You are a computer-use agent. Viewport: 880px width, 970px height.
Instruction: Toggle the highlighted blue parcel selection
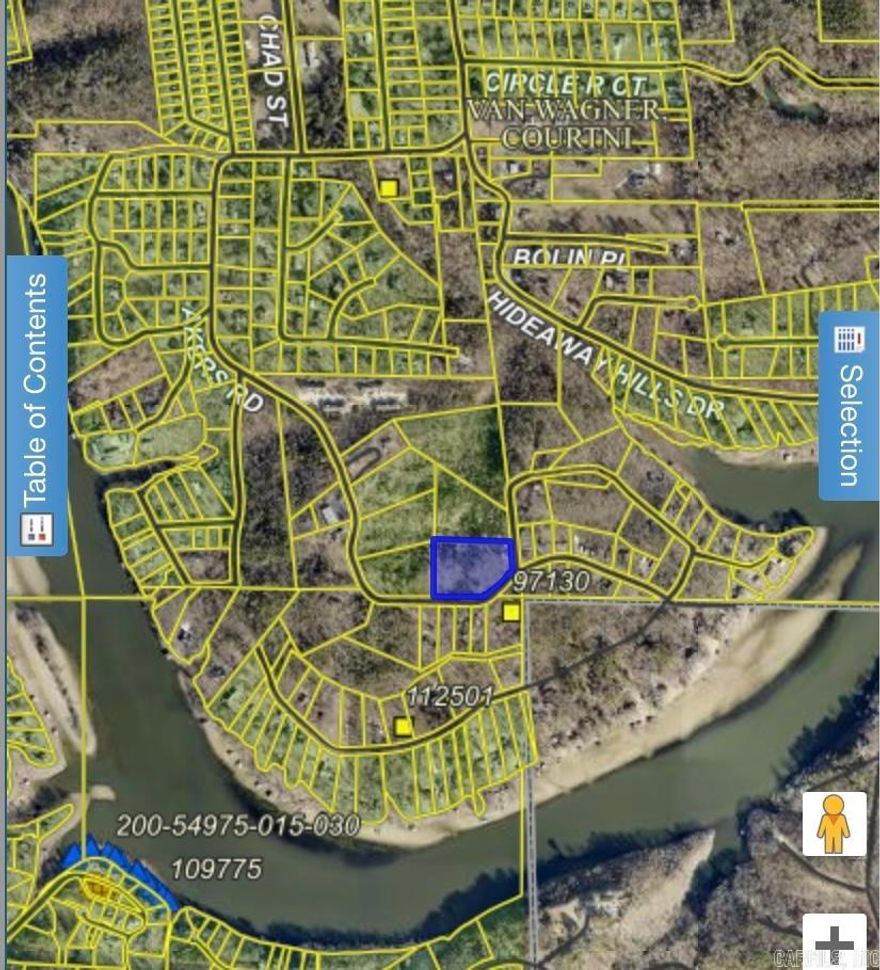click(x=471, y=566)
